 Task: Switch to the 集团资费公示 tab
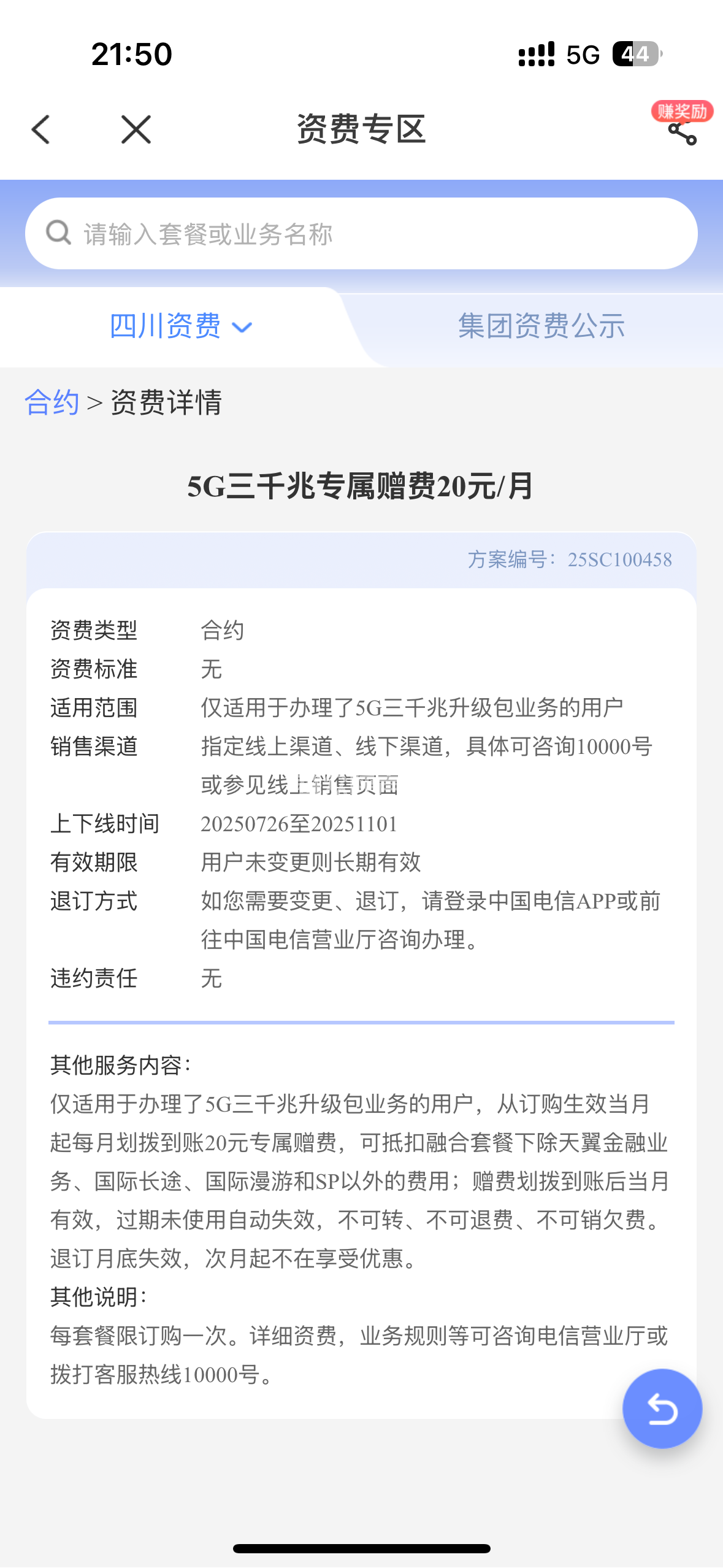(541, 326)
